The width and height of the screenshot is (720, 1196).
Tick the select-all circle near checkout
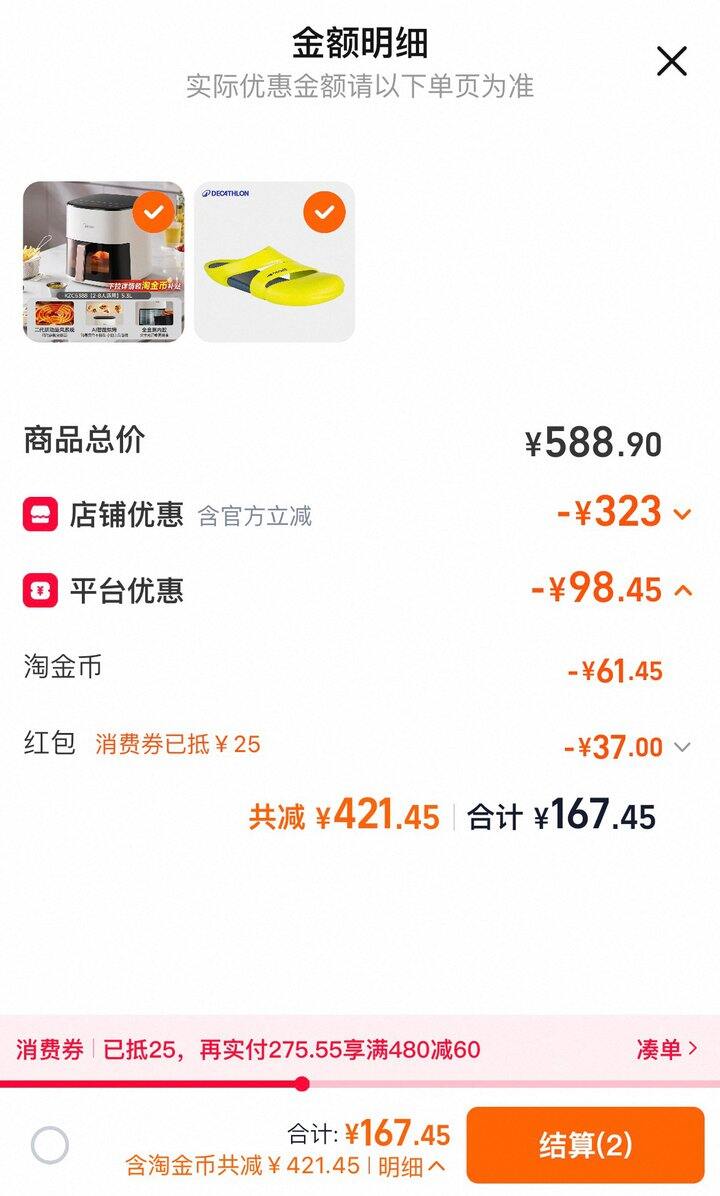pyautogui.click(x=50, y=1145)
